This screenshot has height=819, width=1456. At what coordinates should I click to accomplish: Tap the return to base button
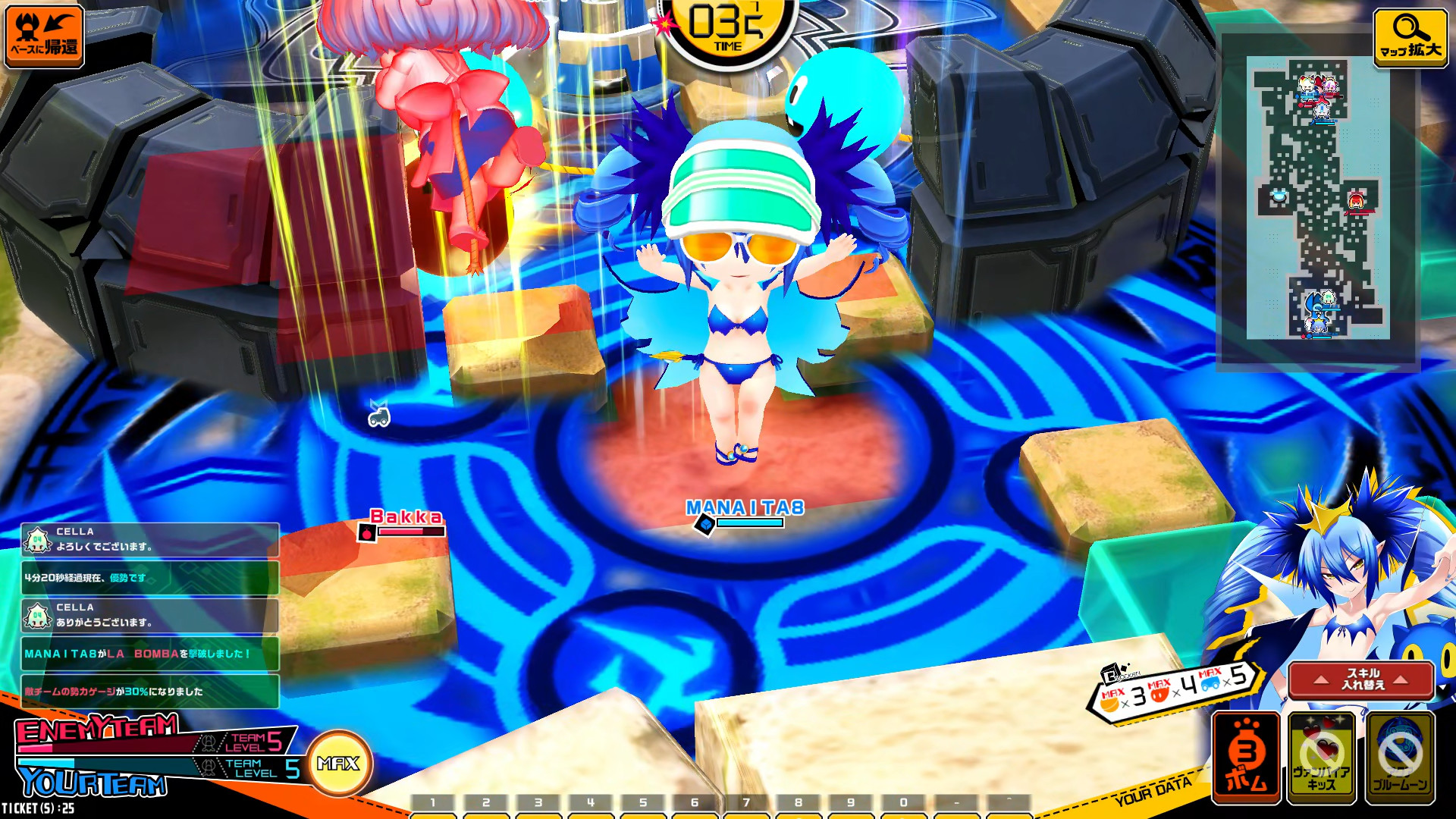pyautogui.click(x=44, y=36)
